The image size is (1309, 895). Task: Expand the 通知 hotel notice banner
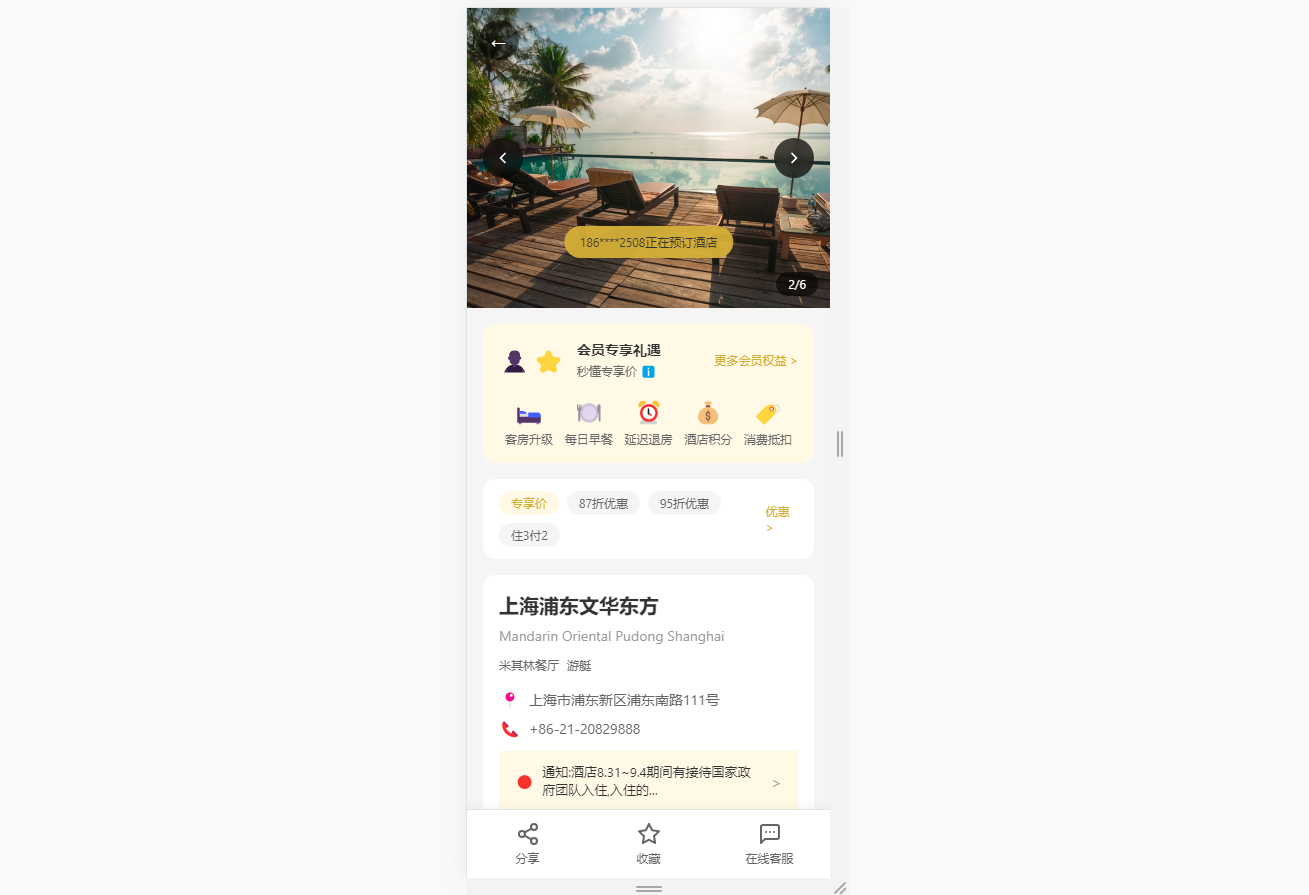point(648,781)
